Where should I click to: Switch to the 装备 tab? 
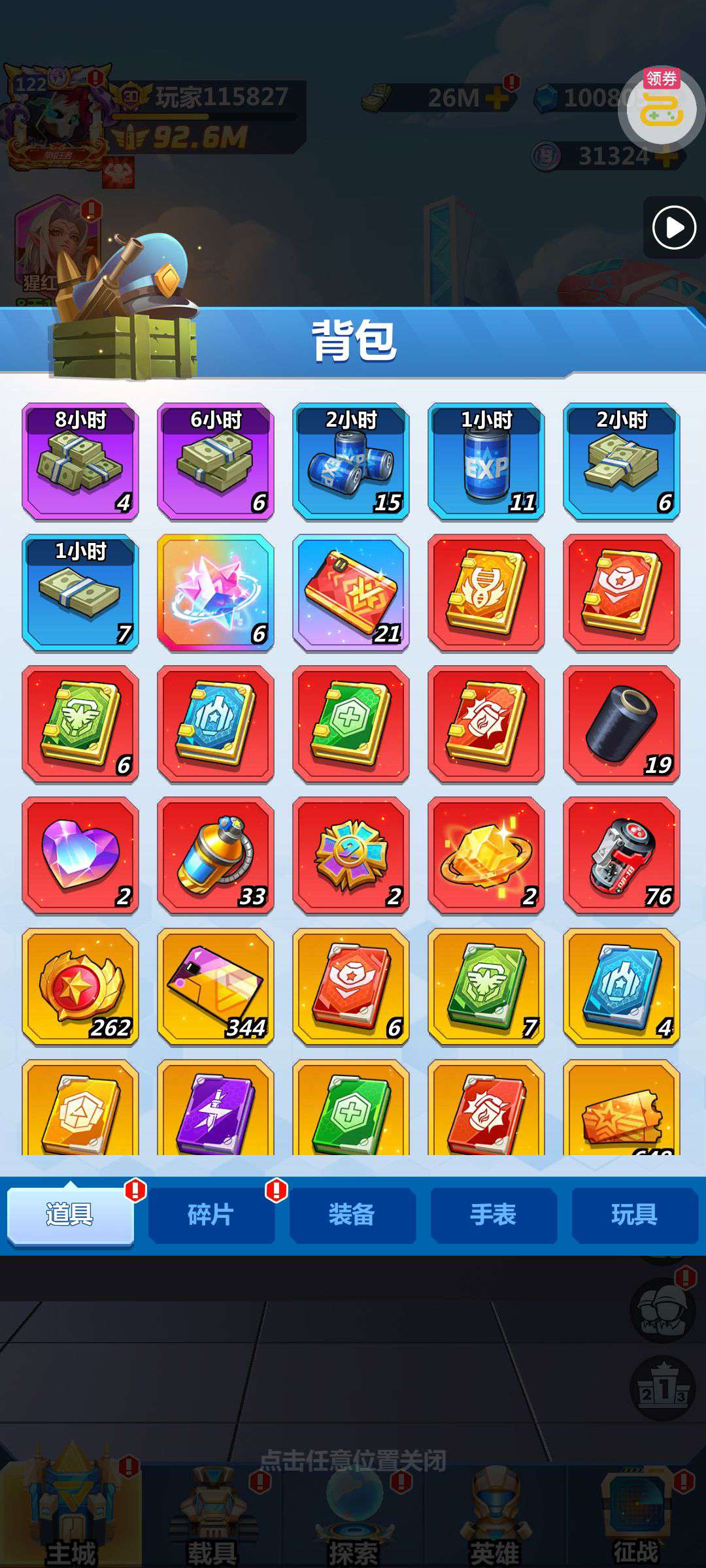tap(352, 1215)
